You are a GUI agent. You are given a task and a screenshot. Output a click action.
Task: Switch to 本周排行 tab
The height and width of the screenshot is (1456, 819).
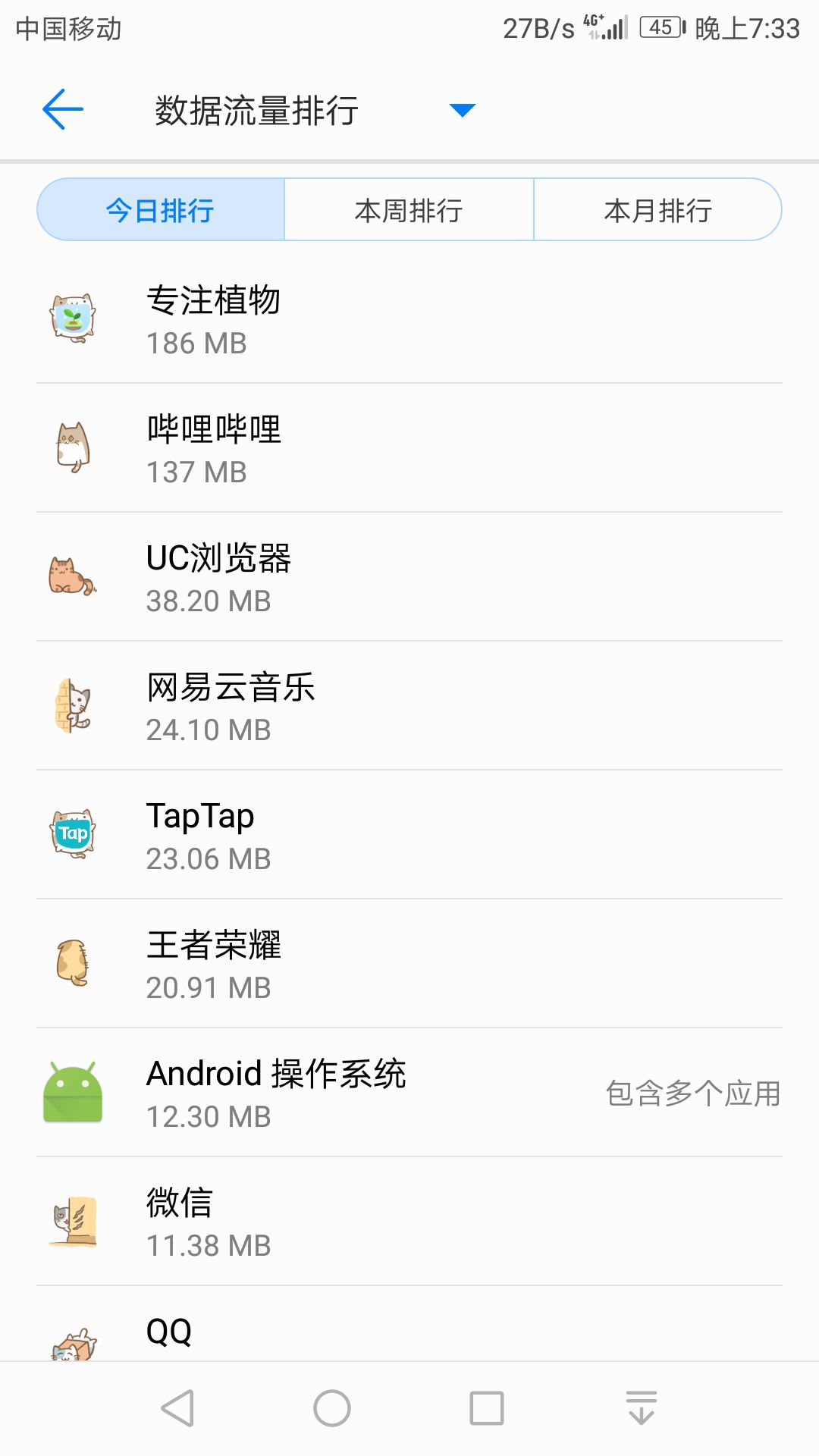click(x=409, y=210)
